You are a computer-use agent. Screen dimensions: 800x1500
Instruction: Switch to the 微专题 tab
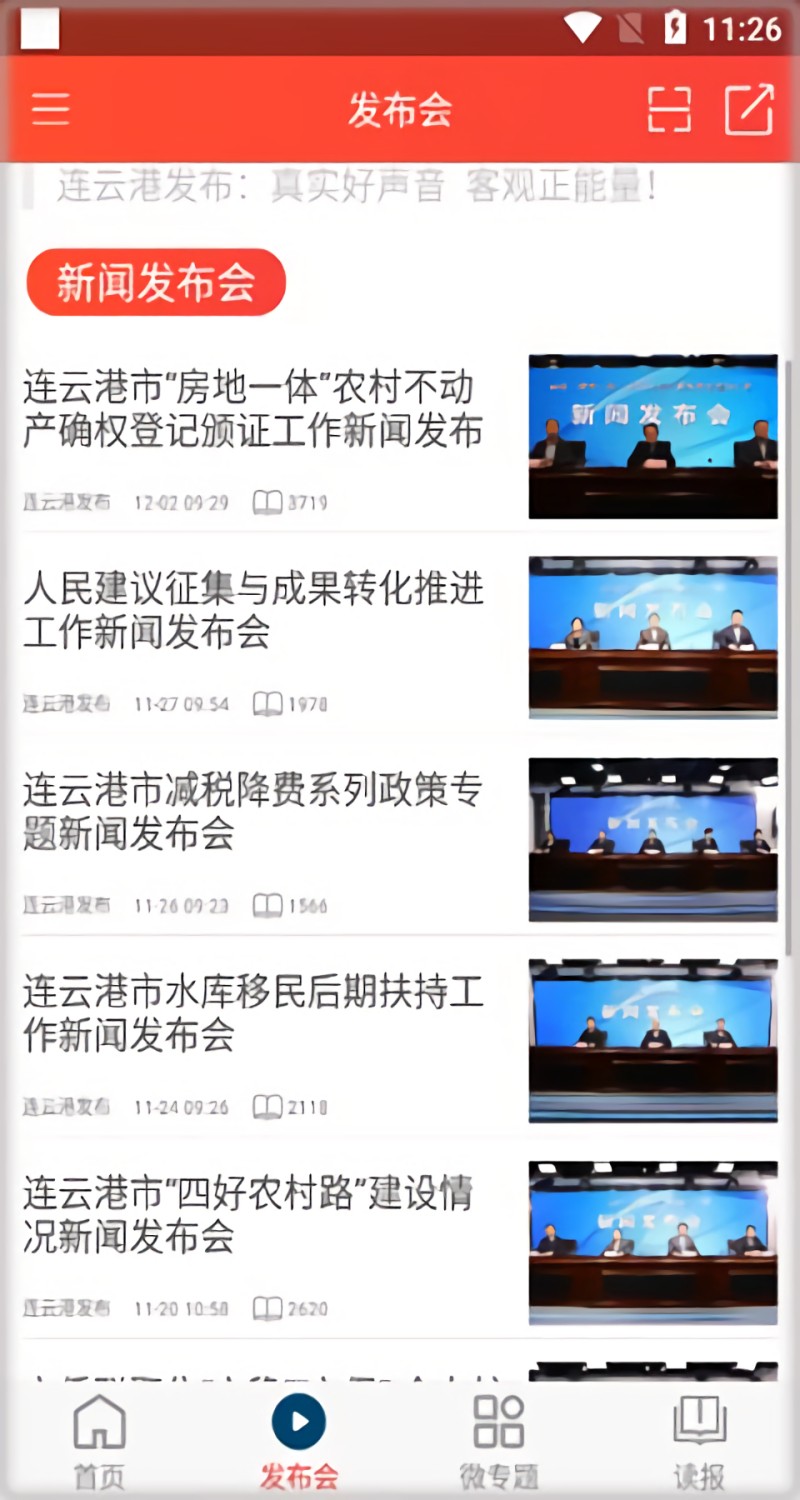[497, 1440]
